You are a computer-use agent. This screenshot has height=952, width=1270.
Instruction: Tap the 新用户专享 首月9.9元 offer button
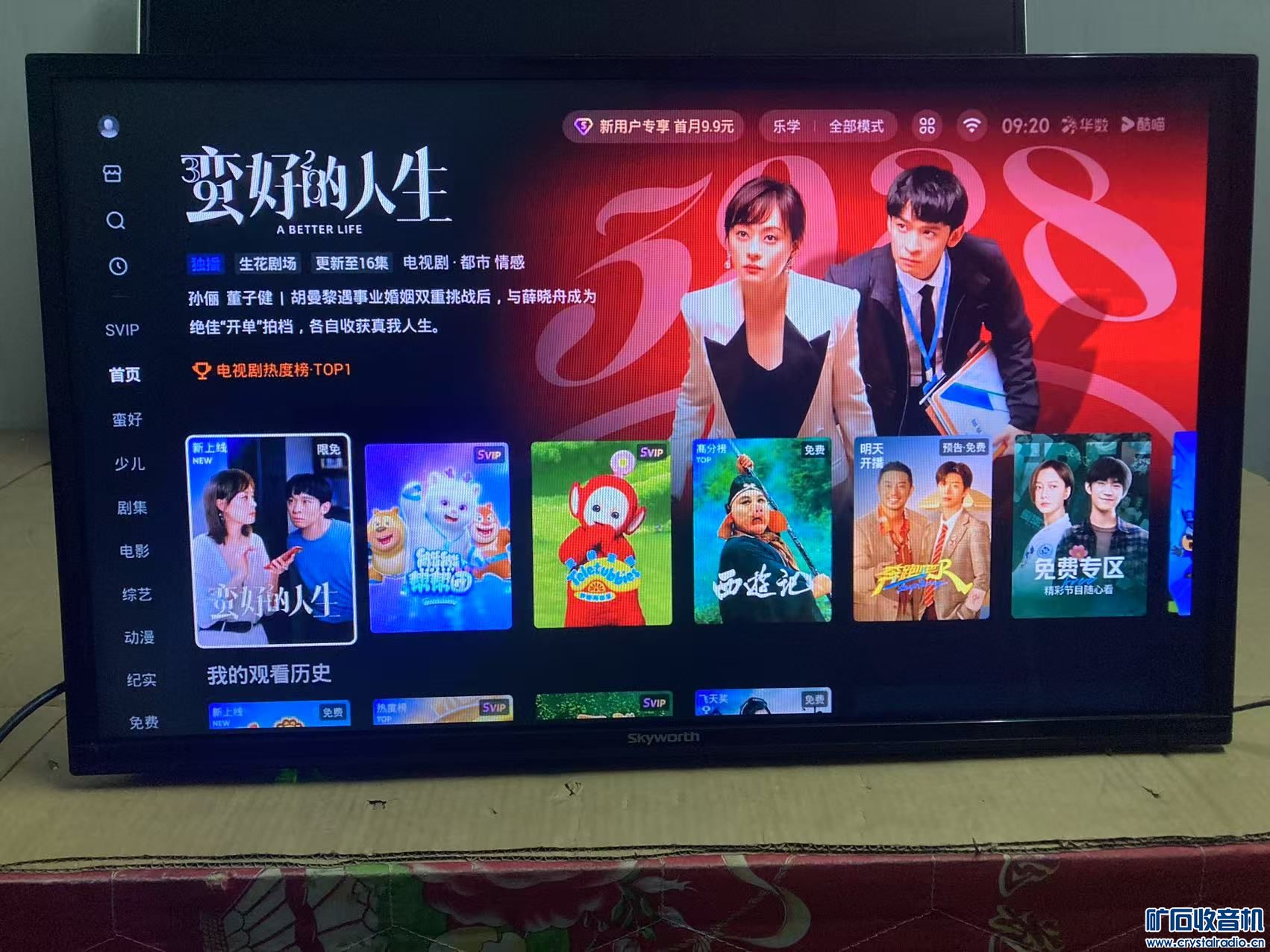[654, 126]
